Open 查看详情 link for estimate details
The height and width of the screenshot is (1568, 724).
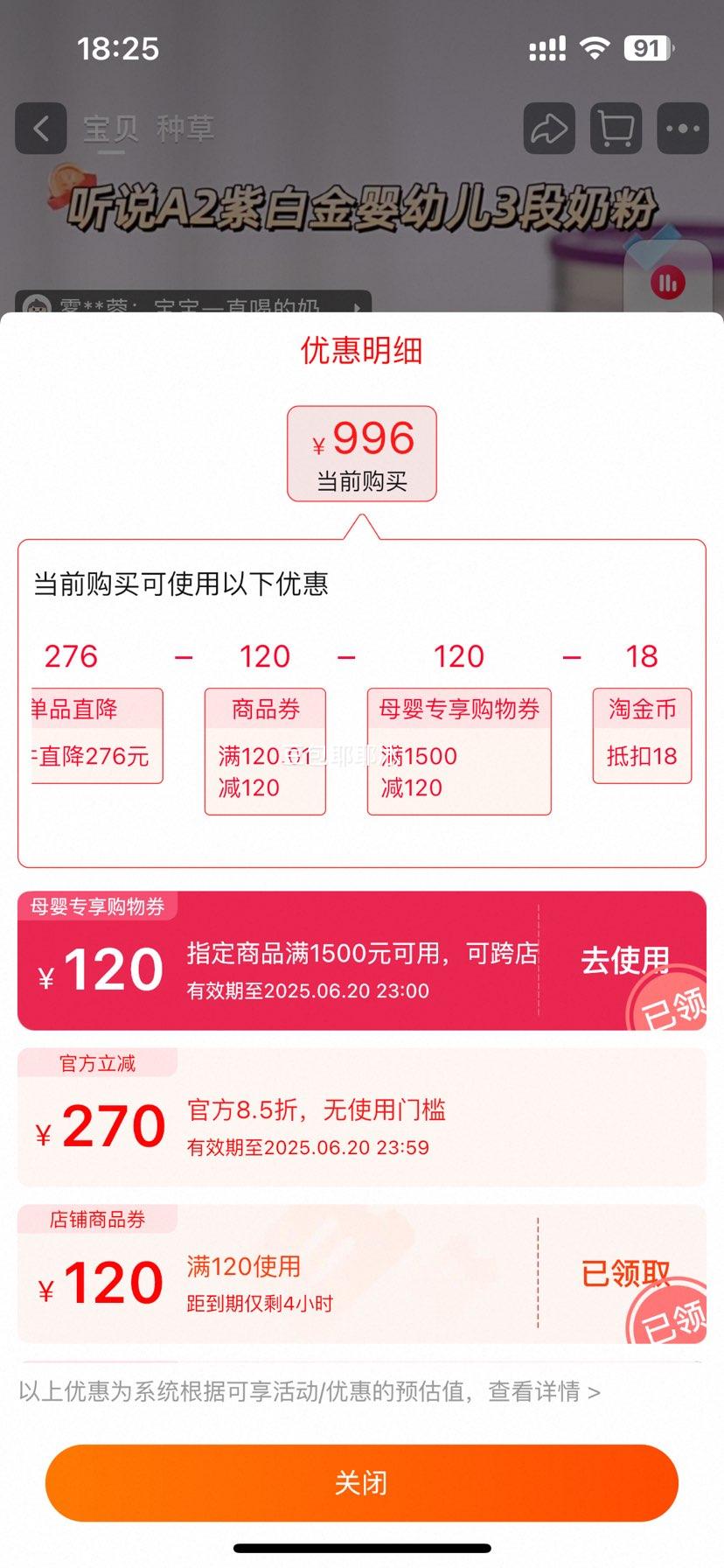pyautogui.click(x=543, y=1391)
